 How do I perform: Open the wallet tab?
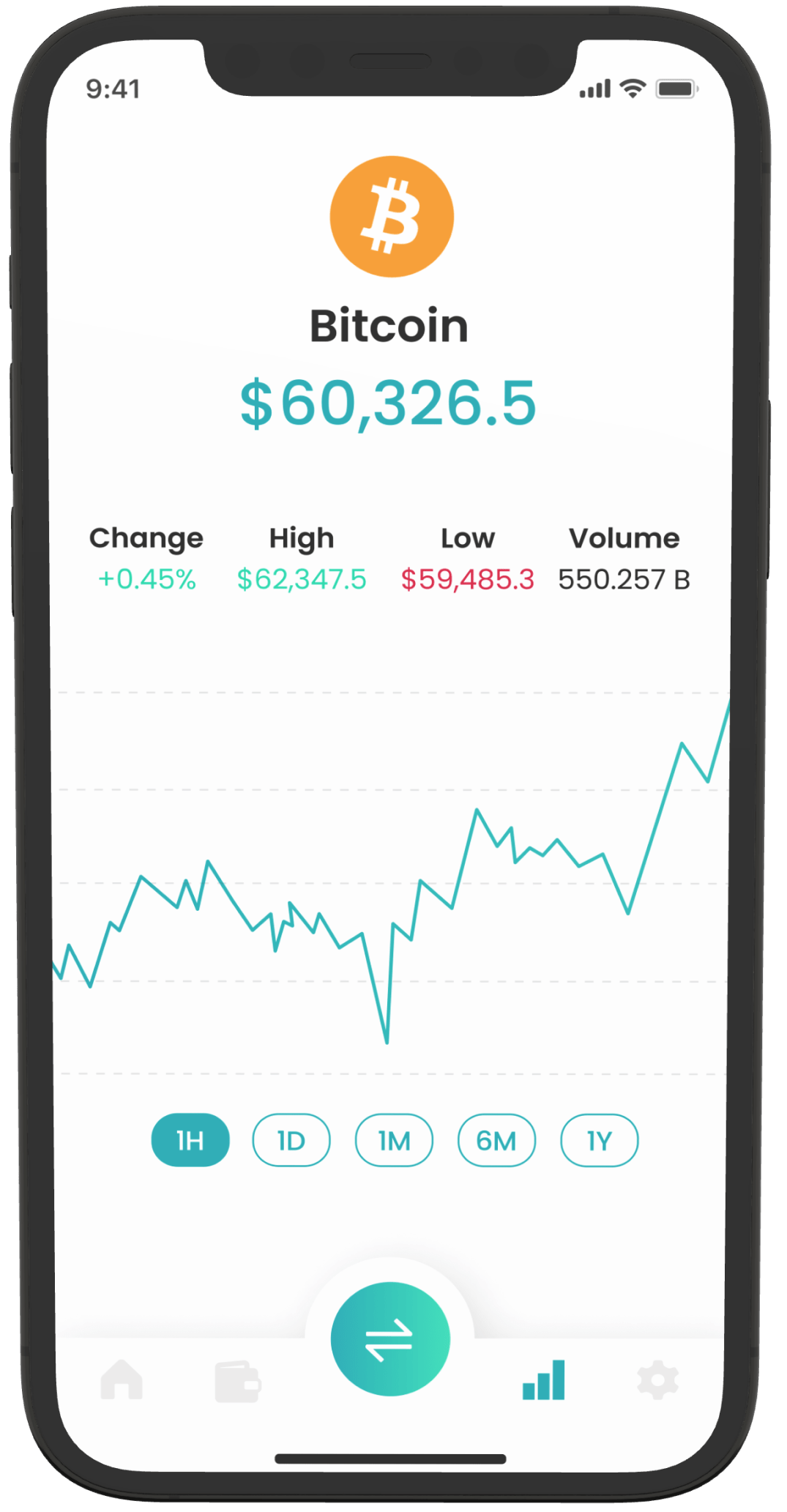(x=238, y=1381)
